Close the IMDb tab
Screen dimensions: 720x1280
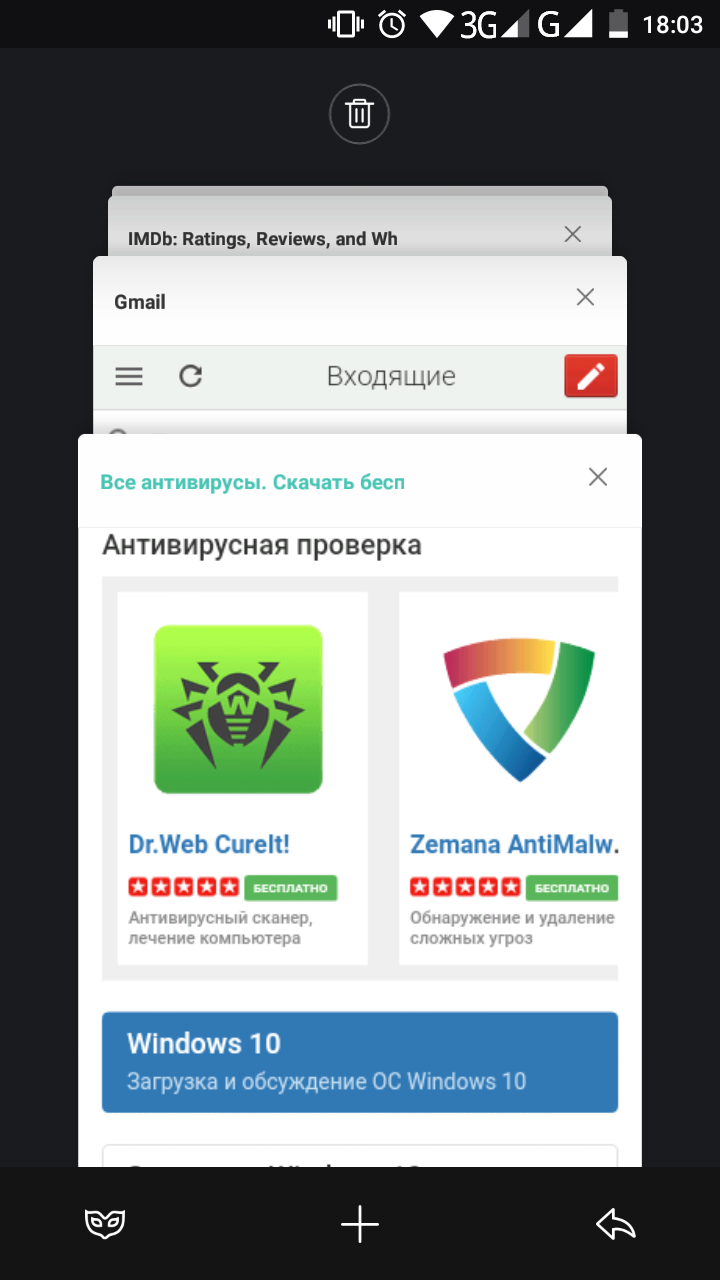point(573,235)
